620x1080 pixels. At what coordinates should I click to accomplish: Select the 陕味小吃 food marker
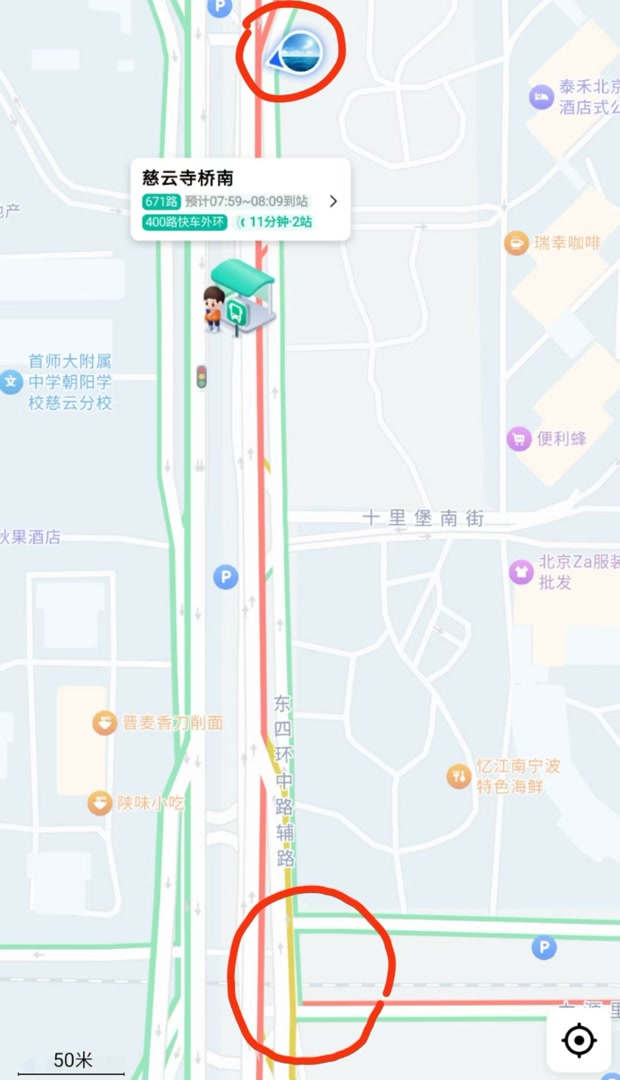(99, 802)
